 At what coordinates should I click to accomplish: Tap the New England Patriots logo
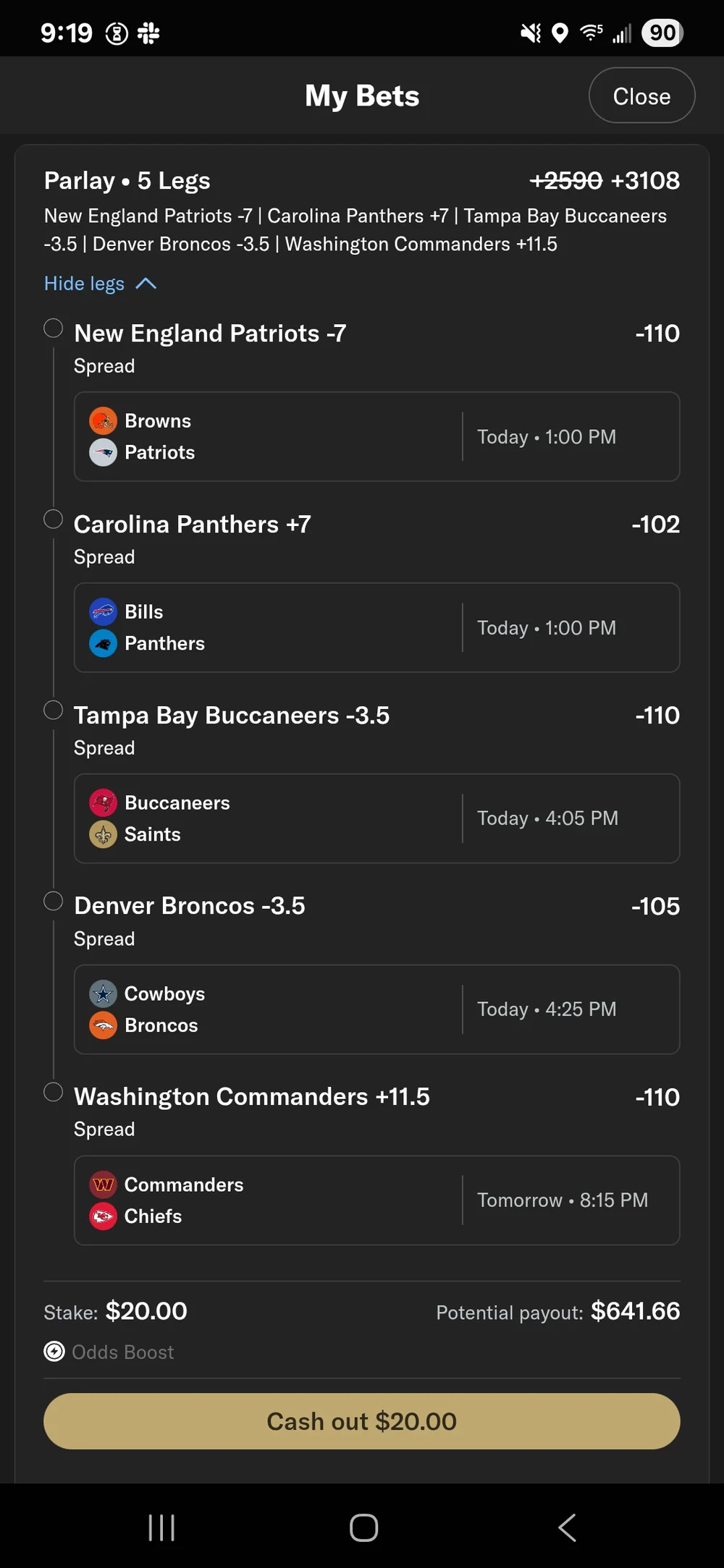(104, 452)
